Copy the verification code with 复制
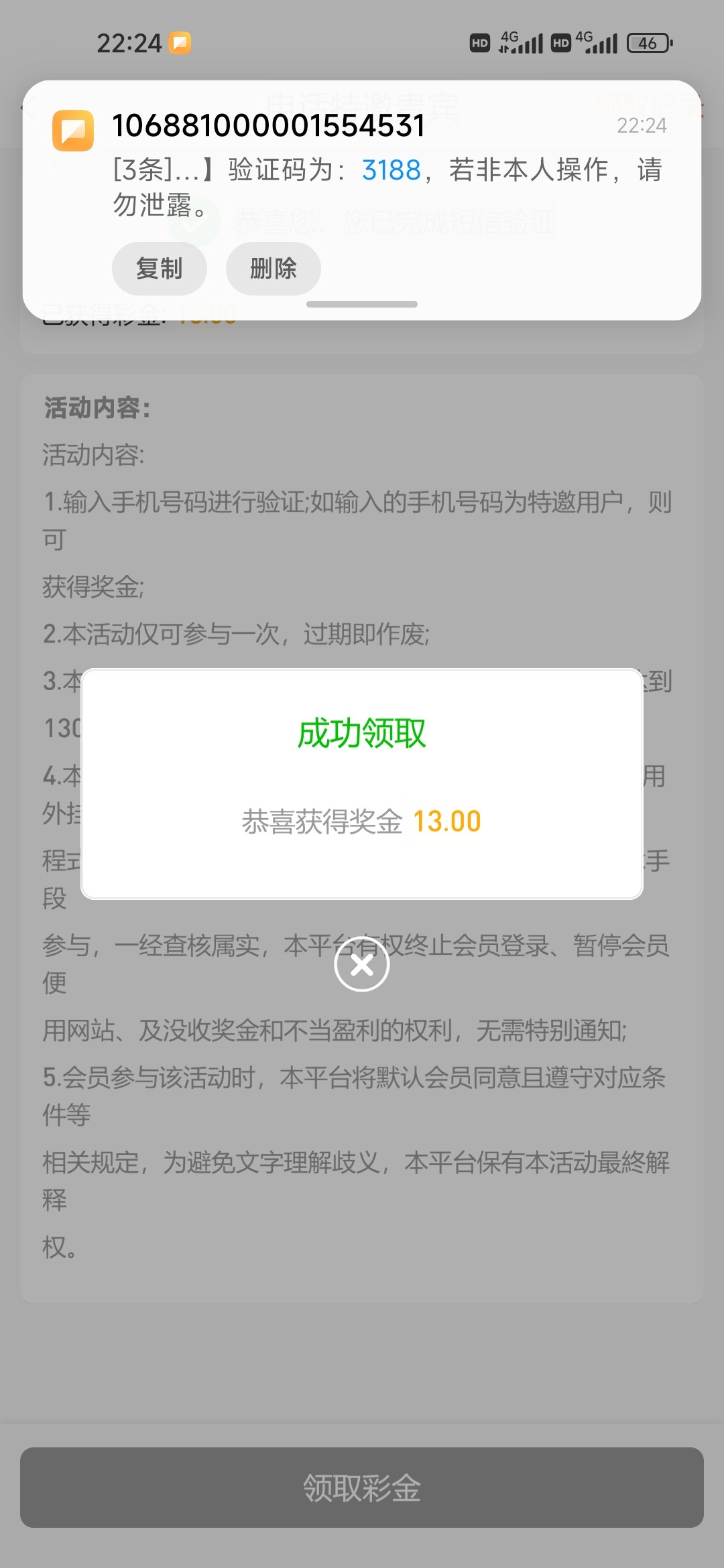 coord(159,269)
